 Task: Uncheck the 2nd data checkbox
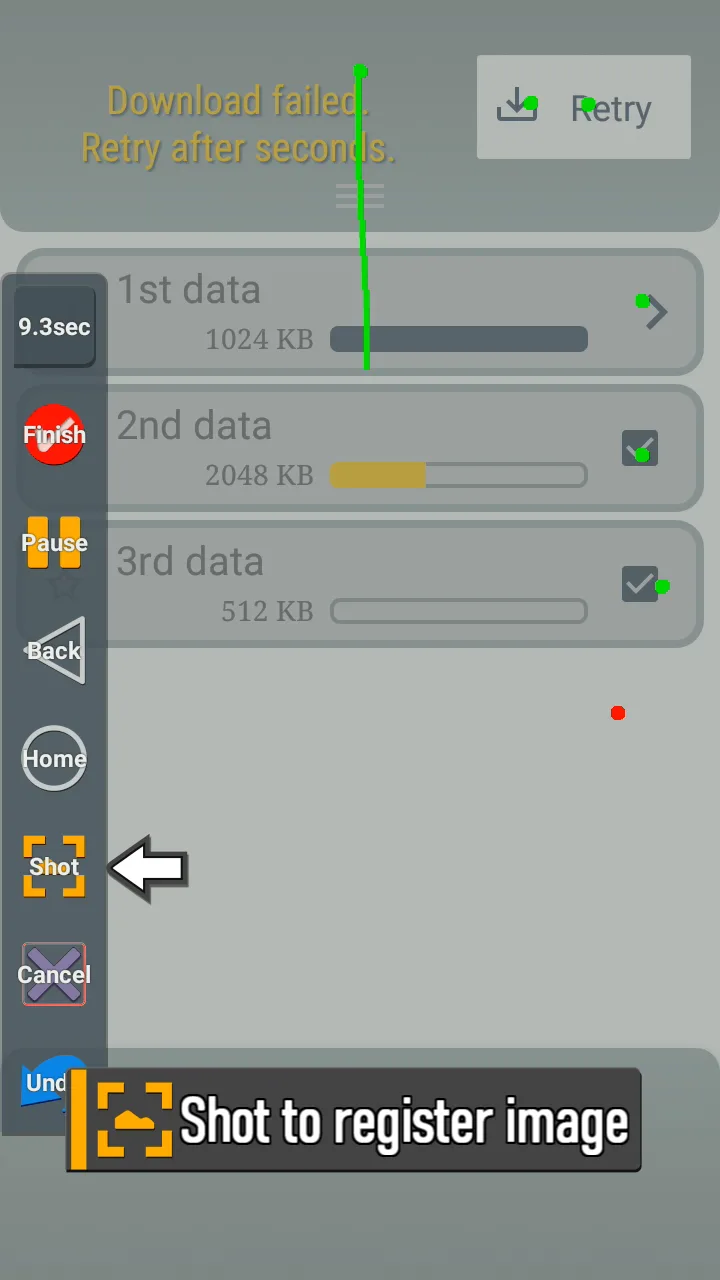640,448
